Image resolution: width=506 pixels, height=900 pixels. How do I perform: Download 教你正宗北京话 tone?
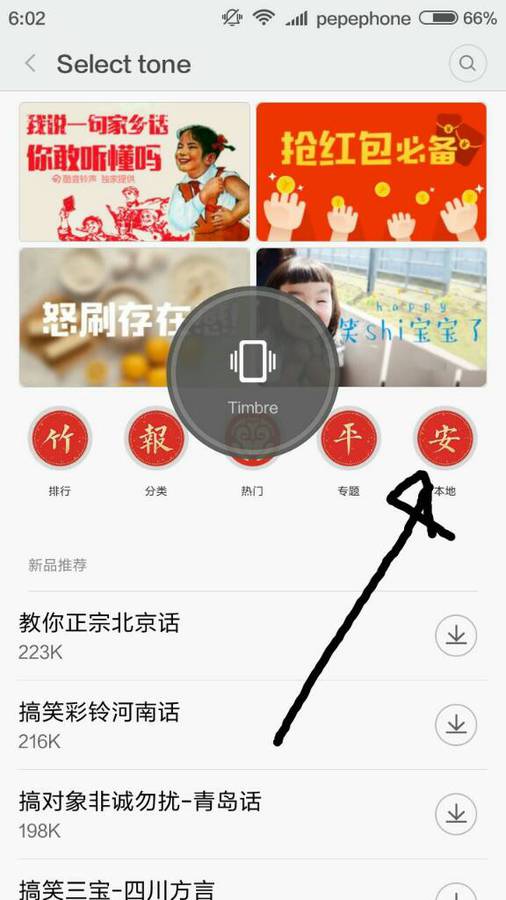[456, 636]
